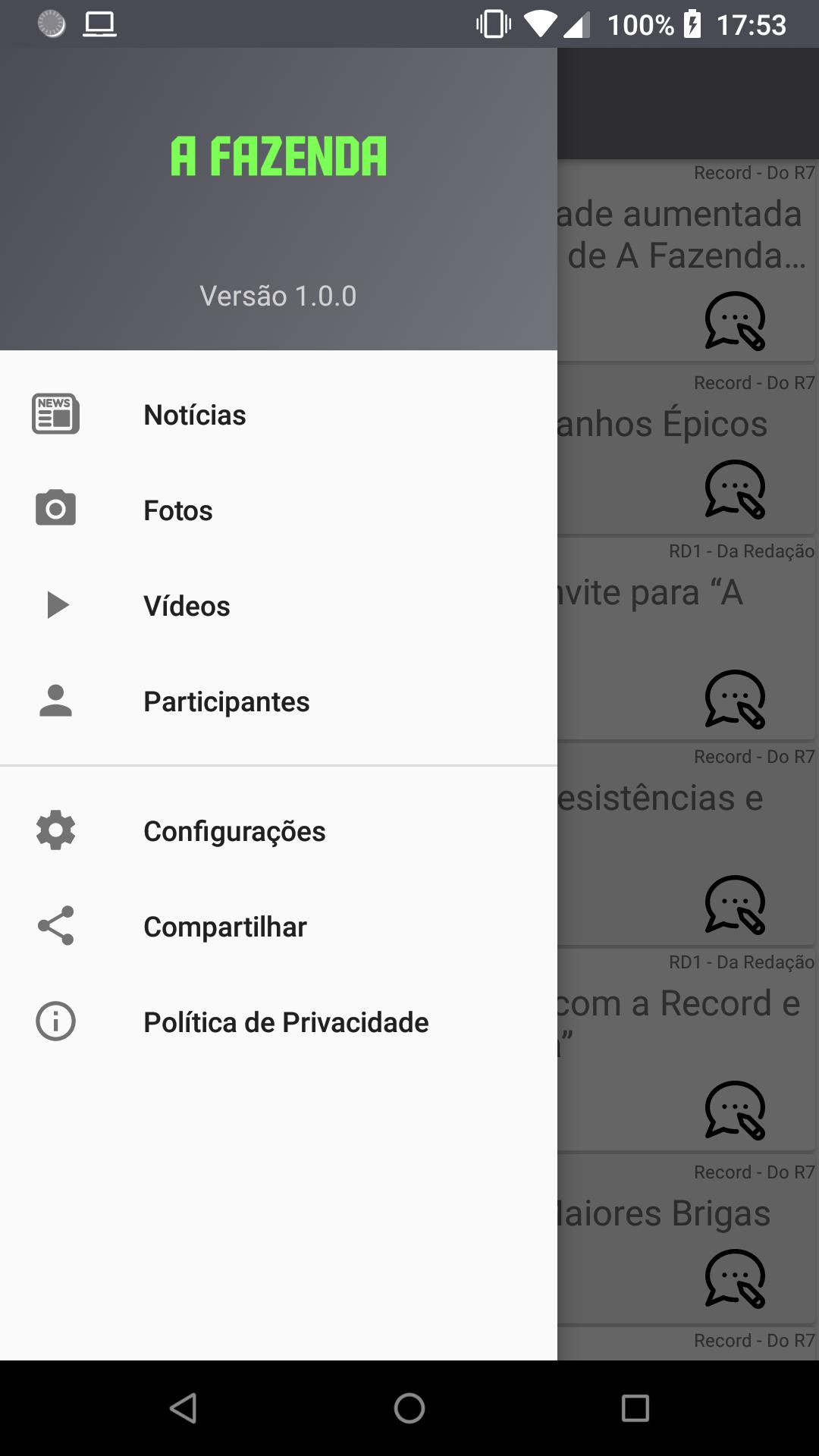
Task: Tap the Android back button
Action: [183, 1408]
